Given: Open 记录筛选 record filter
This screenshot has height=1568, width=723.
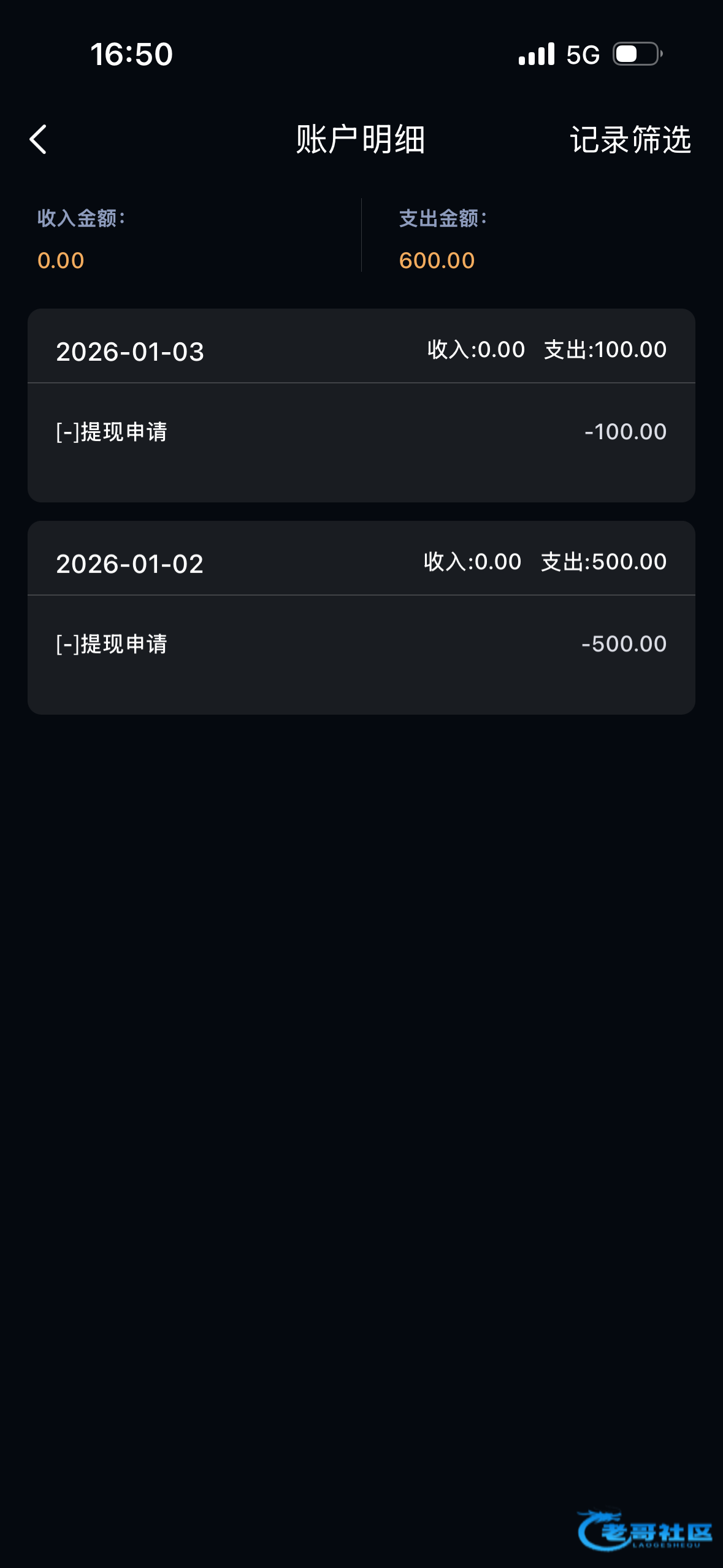Looking at the screenshot, I should coord(630,140).
